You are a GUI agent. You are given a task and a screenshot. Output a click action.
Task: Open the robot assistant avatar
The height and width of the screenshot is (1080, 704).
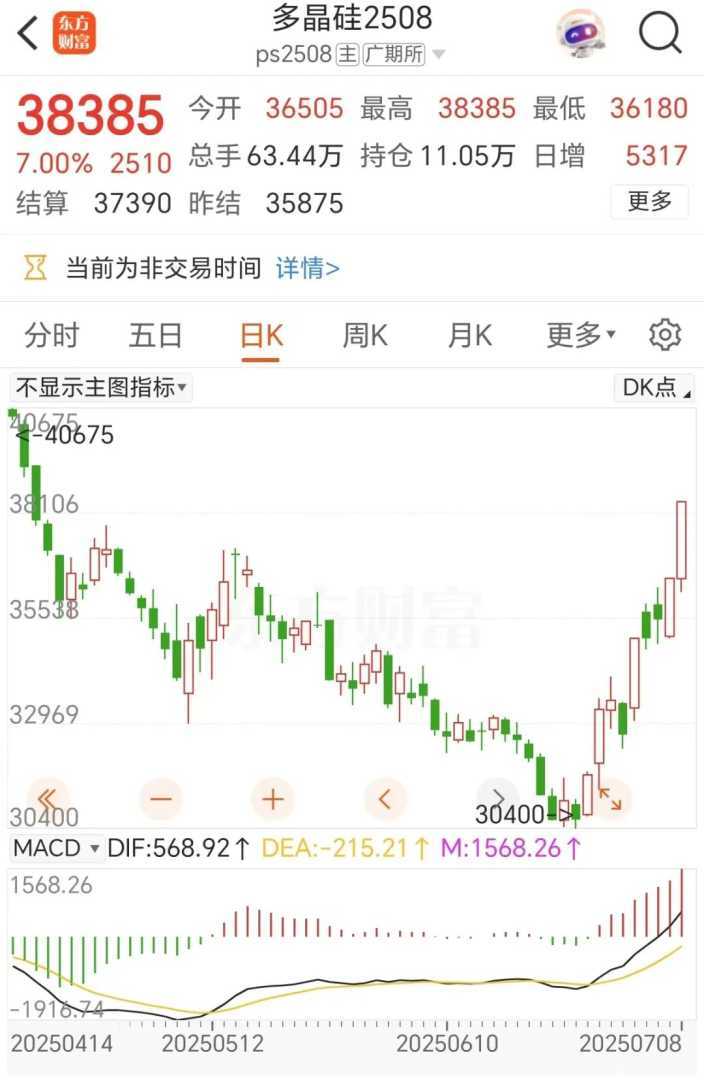pyautogui.click(x=580, y=34)
